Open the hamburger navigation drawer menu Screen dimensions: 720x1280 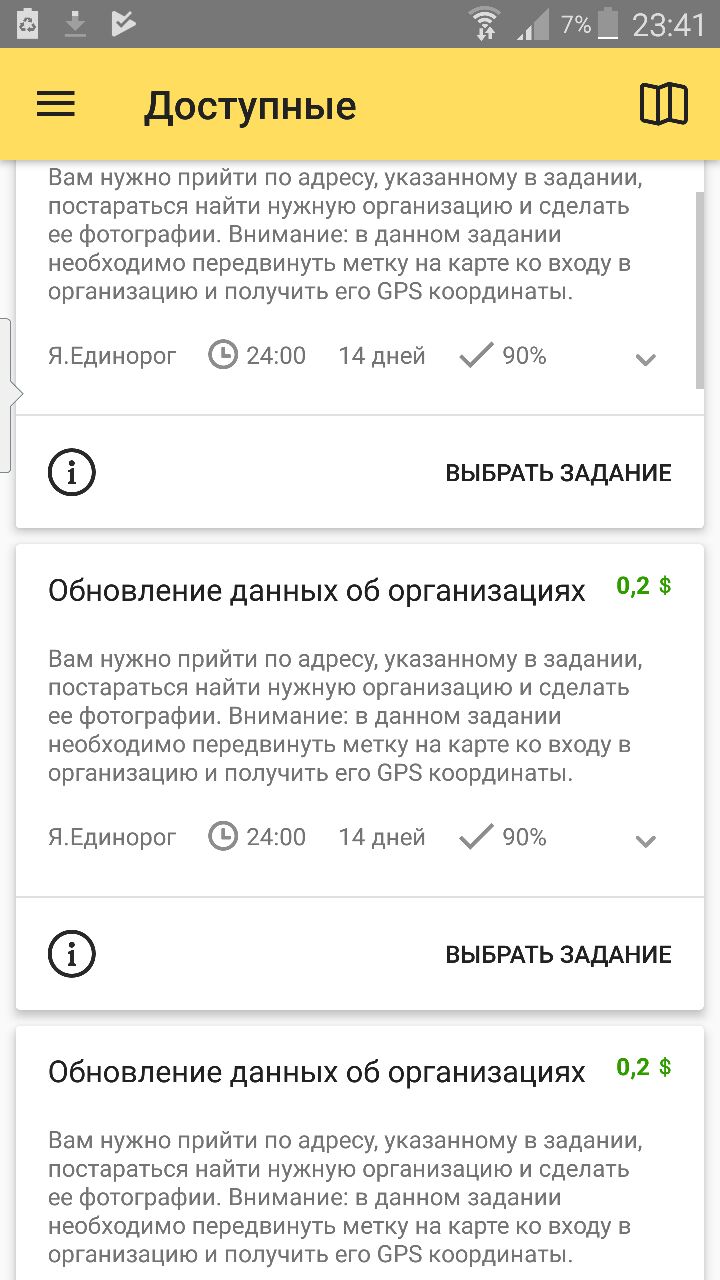pos(56,105)
